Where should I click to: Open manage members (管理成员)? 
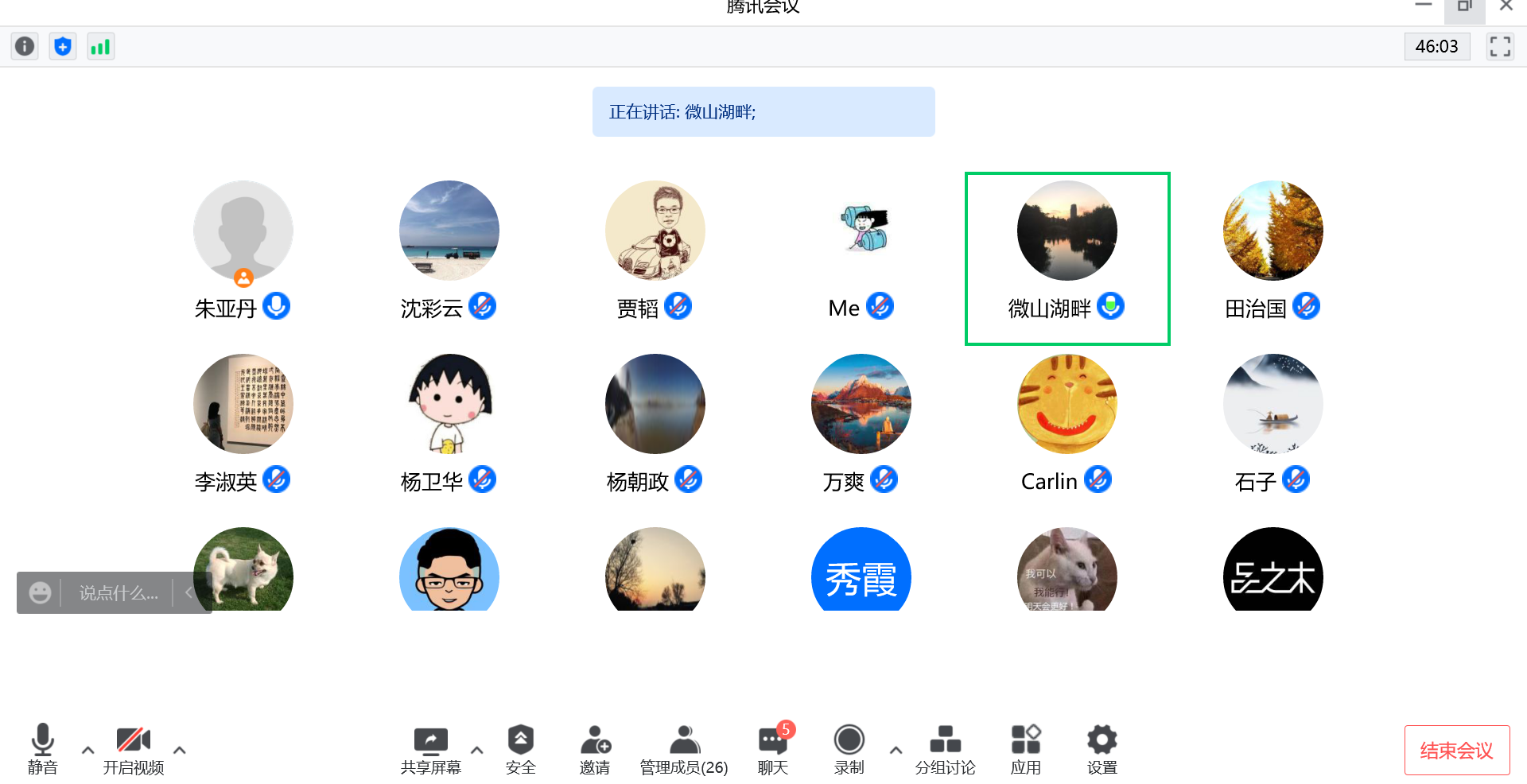684,748
